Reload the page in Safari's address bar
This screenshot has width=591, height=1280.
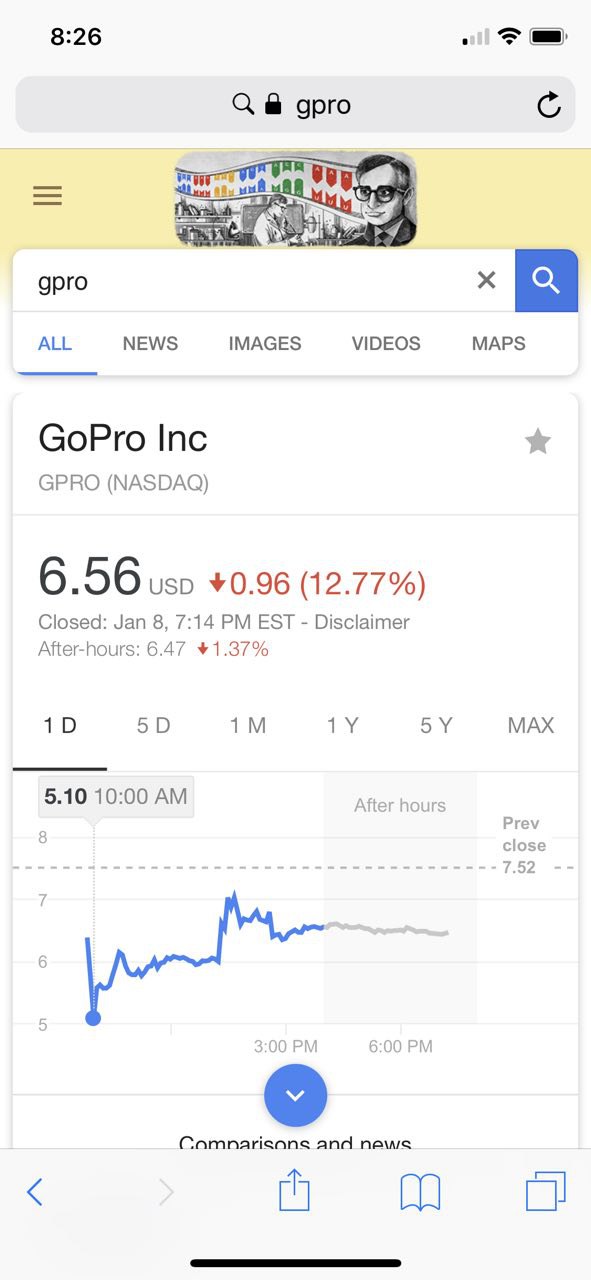[548, 105]
